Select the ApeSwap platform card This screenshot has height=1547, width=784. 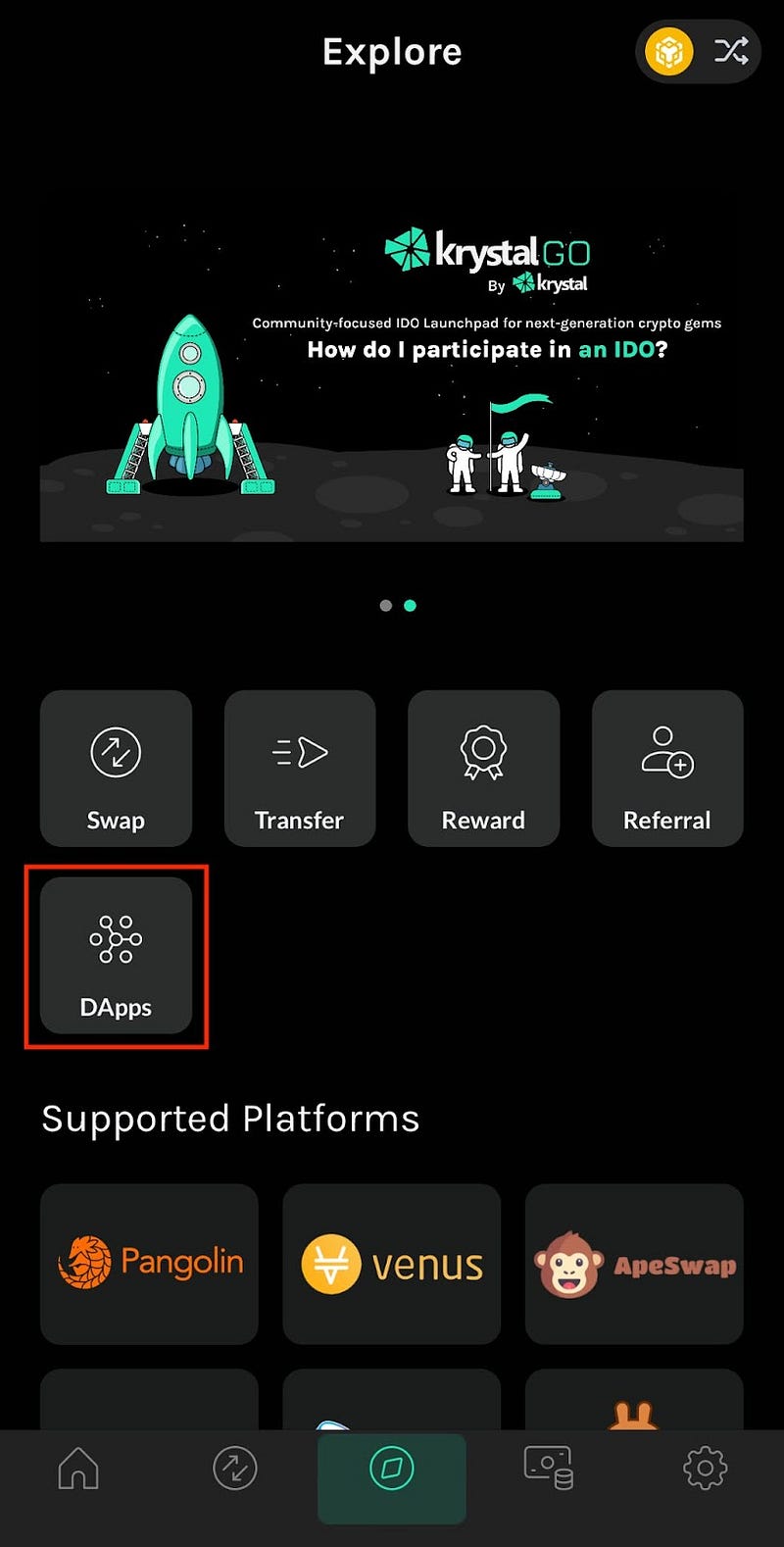point(634,1263)
